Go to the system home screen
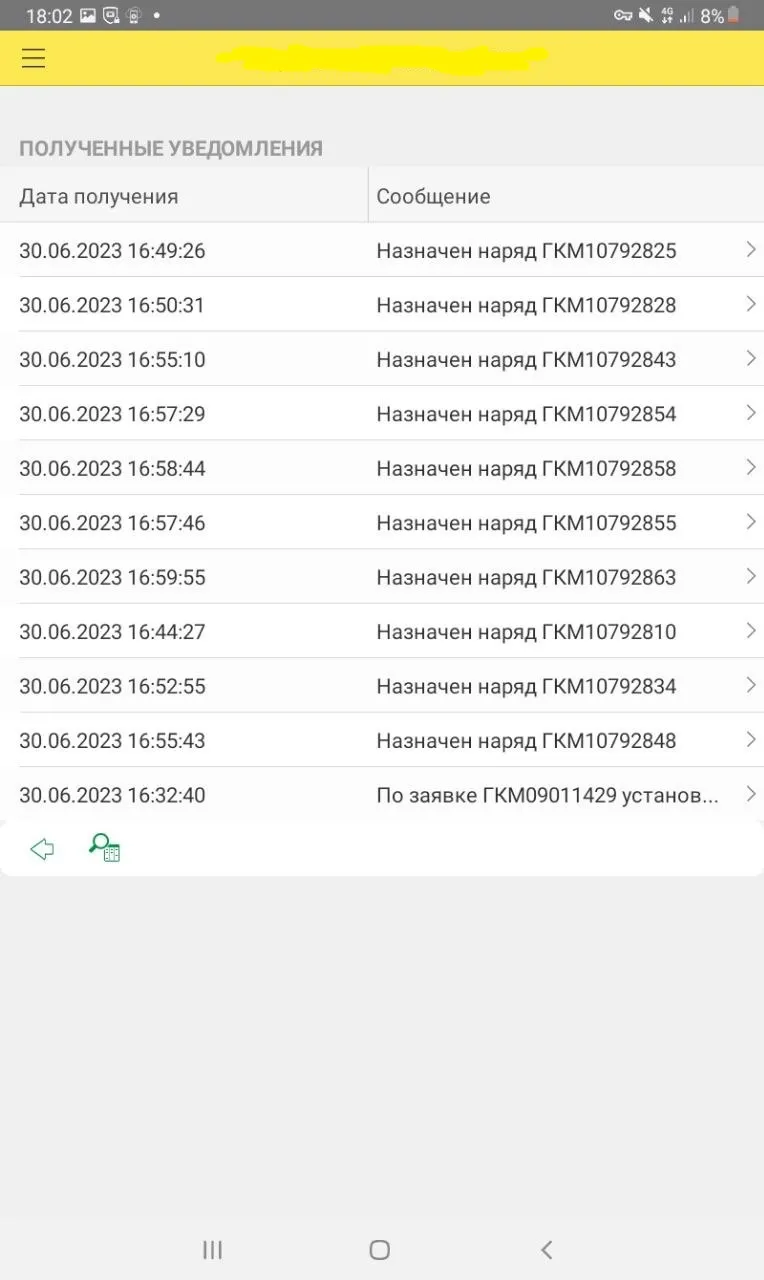The image size is (764, 1280). point(379,1249)
